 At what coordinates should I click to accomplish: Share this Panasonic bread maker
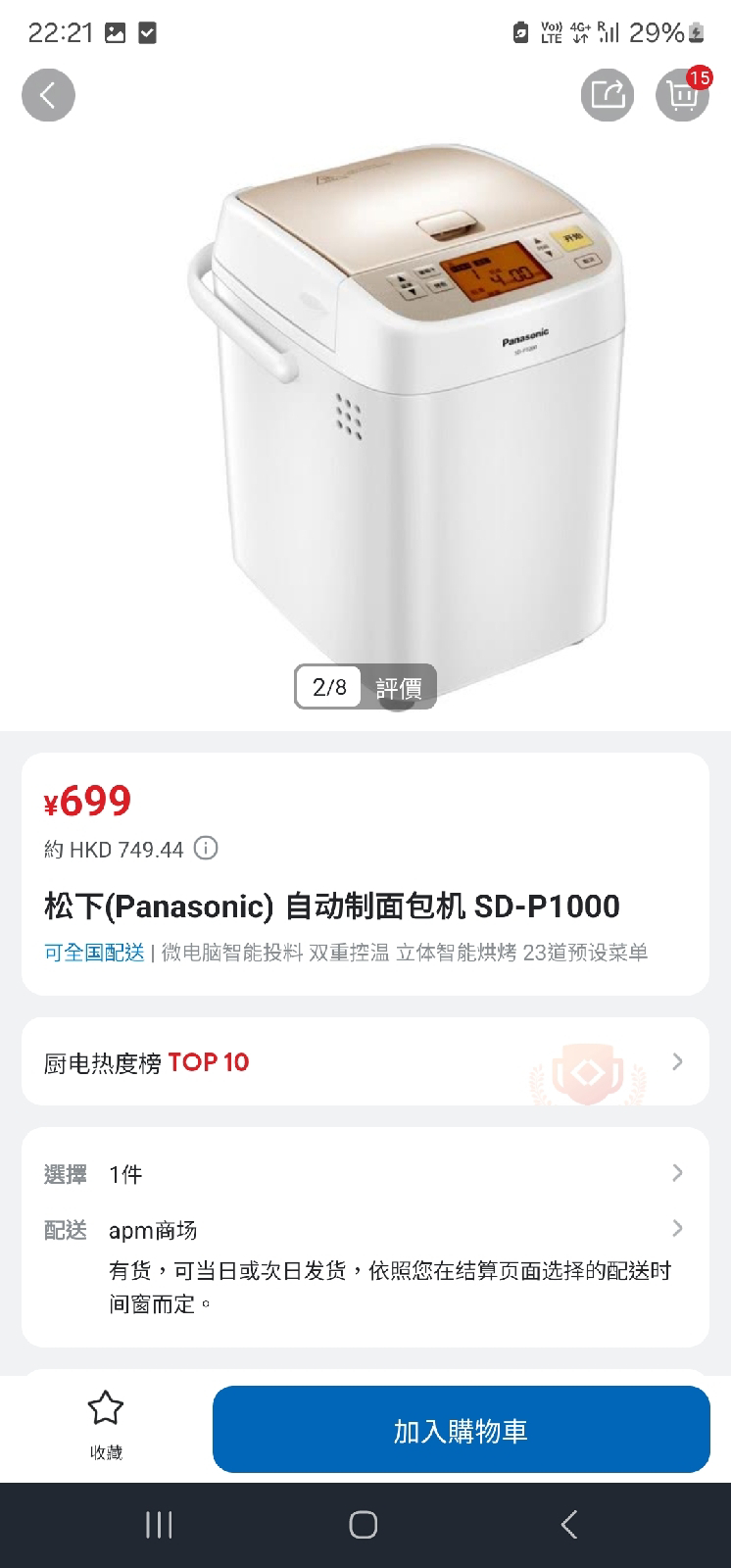click(x=607, y=95)
